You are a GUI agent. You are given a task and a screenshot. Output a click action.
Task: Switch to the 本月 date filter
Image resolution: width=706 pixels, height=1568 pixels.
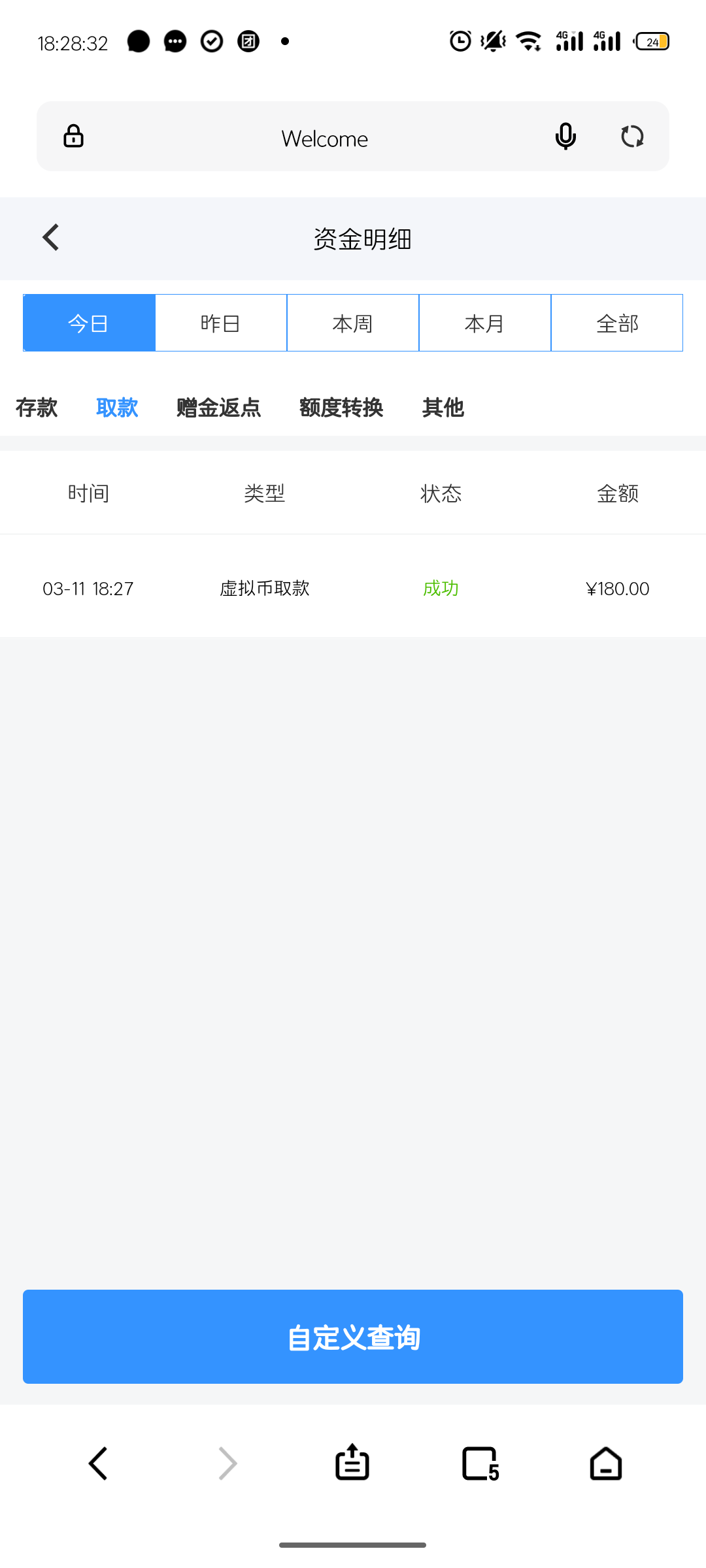(485, 323)
